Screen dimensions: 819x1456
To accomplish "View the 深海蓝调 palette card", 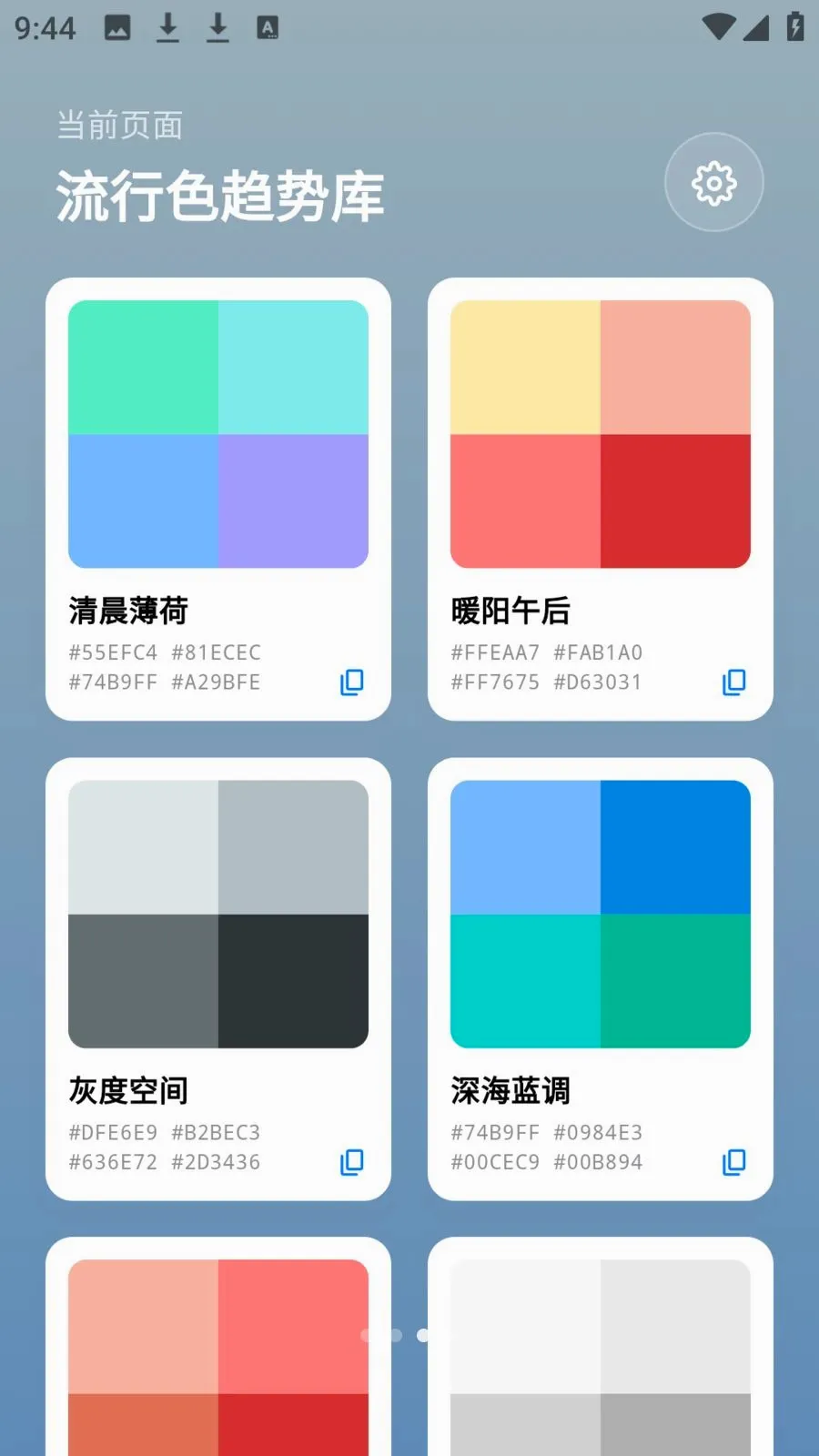I will coord(601,979).
